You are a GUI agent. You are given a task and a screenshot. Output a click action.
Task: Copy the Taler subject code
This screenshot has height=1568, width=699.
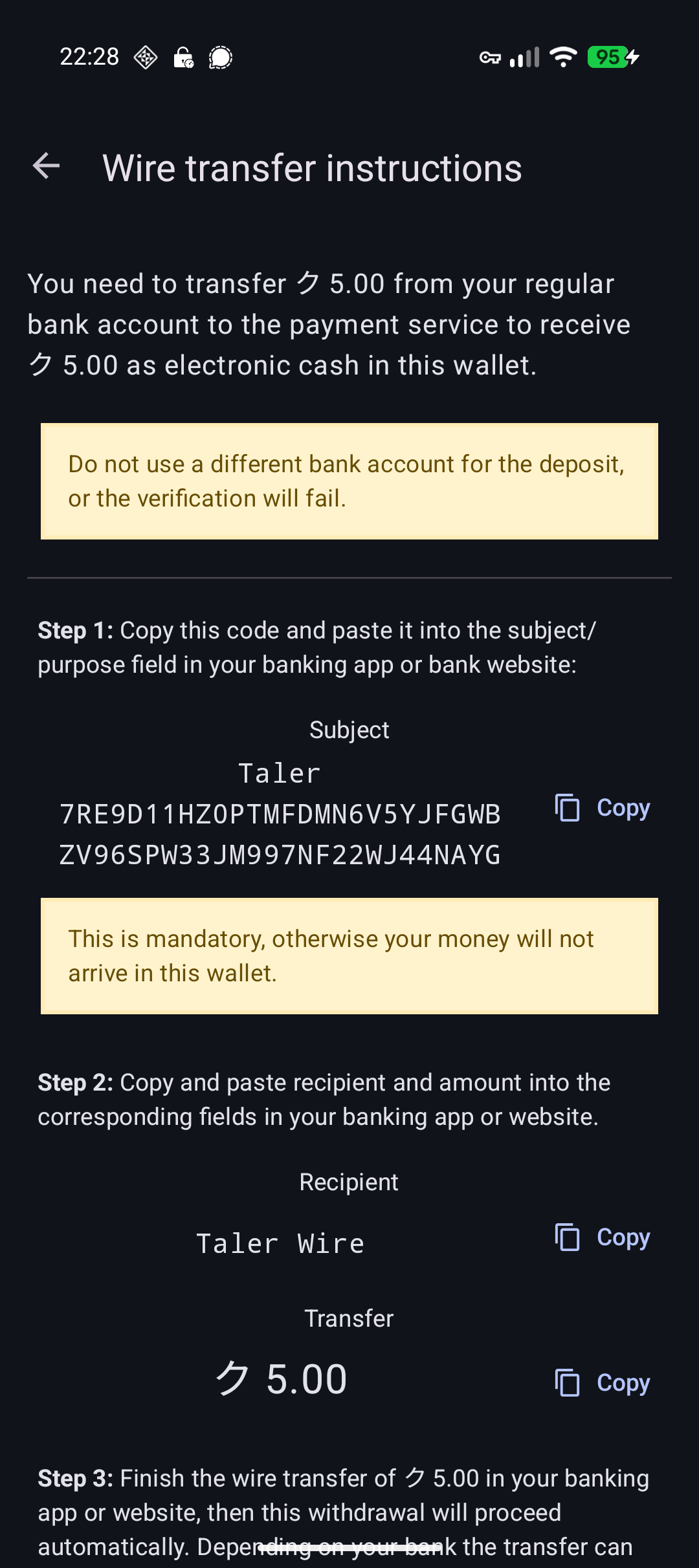(x=603, y=808)
